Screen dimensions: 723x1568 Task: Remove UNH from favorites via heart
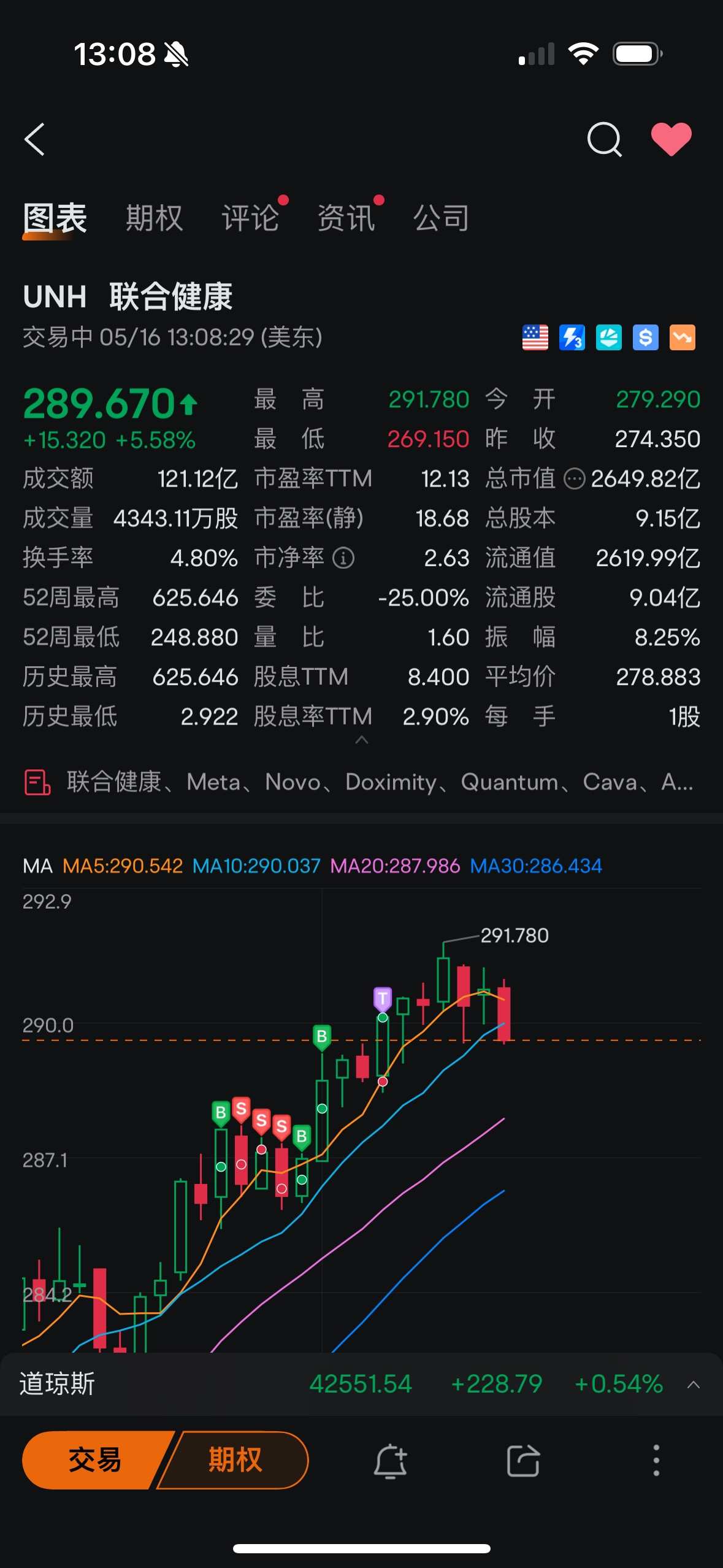pos(671,139)
